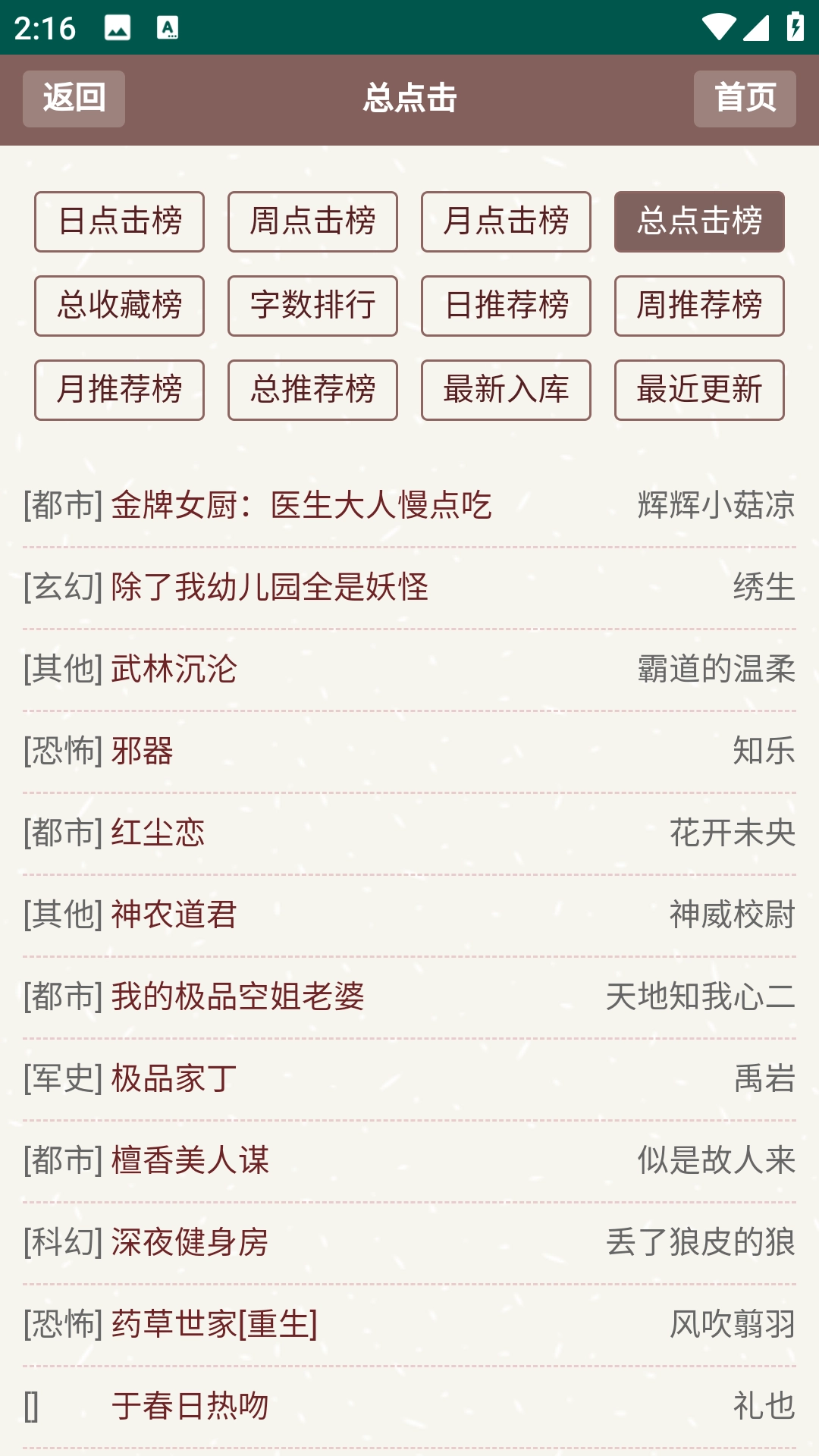The image size is (819, 1456).
Task: Go to 首页 home page
Action: 745,98
